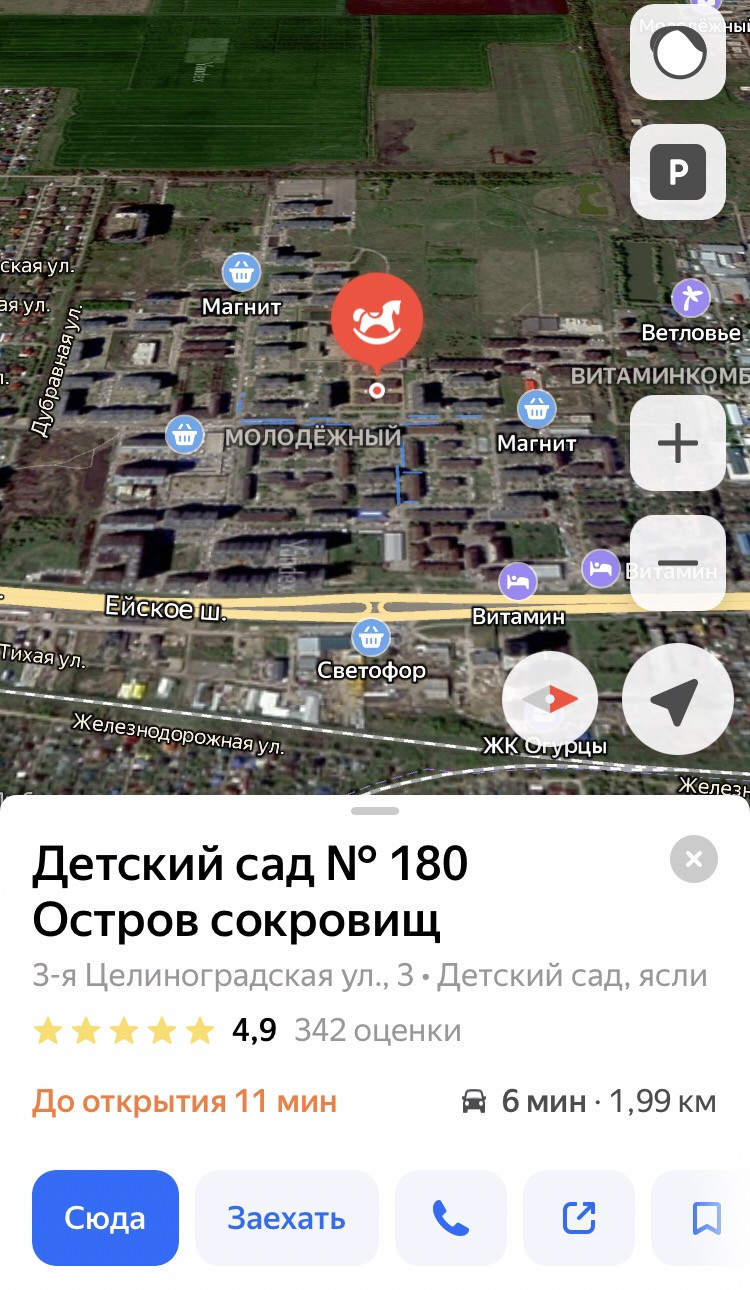This screenshot has width=750, height=1290.
Task: Zoom out on the map
Action: (x=677, y=562)
